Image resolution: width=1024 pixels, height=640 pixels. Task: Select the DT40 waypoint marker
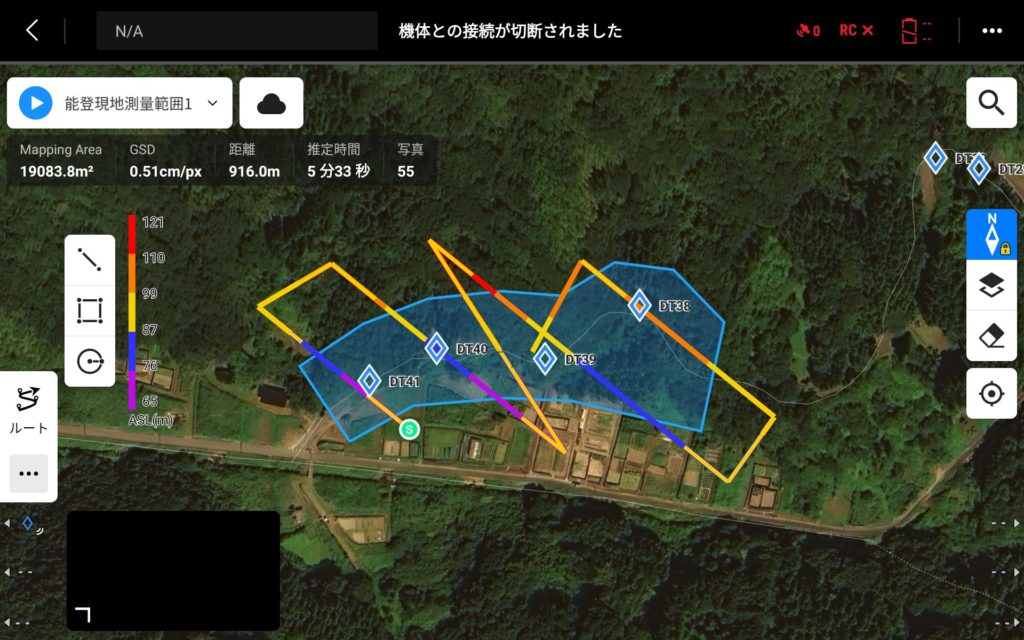(436, 348)
